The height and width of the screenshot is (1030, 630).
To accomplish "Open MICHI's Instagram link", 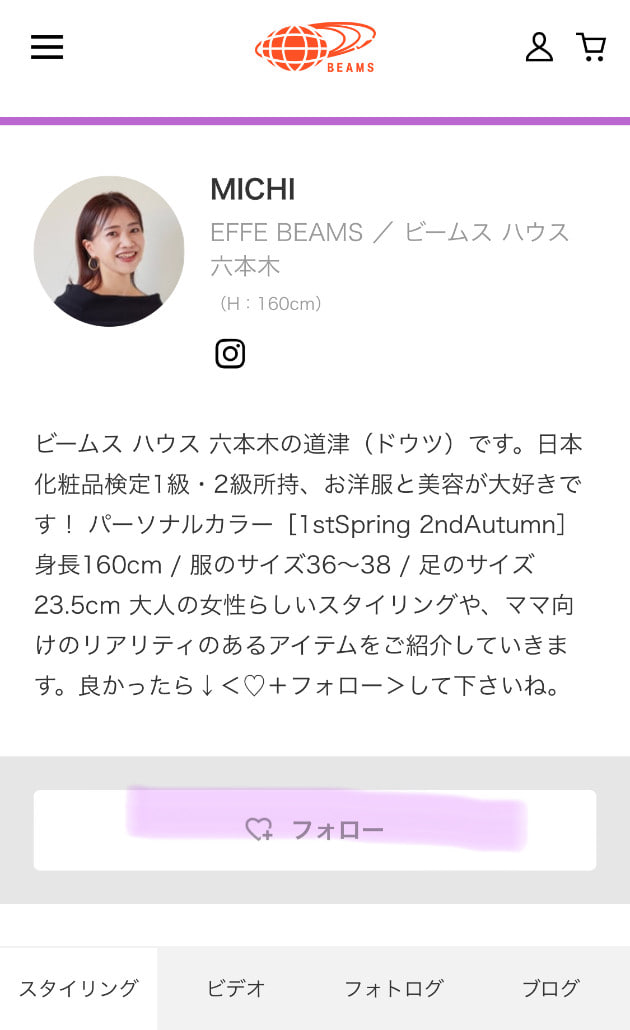I will 230,353.
